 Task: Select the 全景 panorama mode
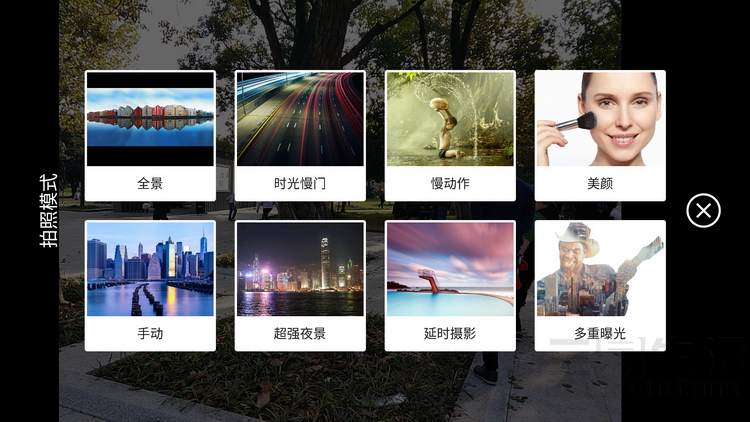(150, 135)
